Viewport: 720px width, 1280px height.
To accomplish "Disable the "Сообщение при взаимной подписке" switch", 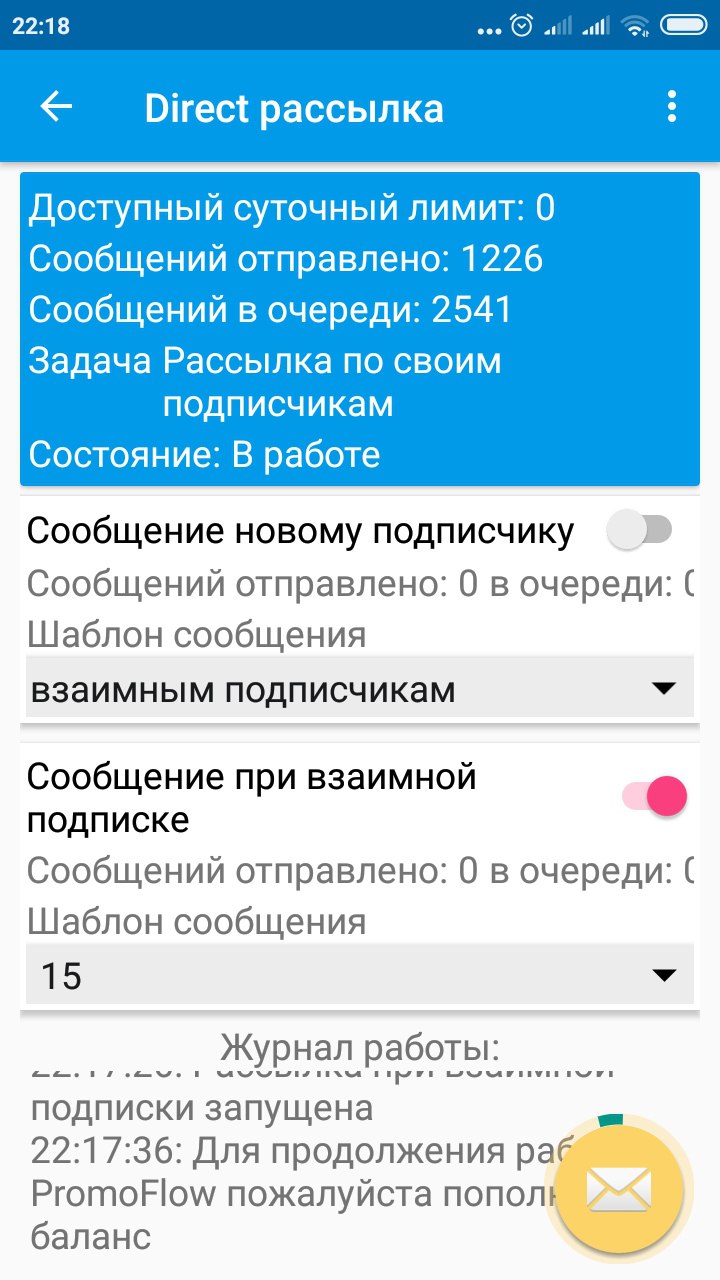I will point(655,797).
